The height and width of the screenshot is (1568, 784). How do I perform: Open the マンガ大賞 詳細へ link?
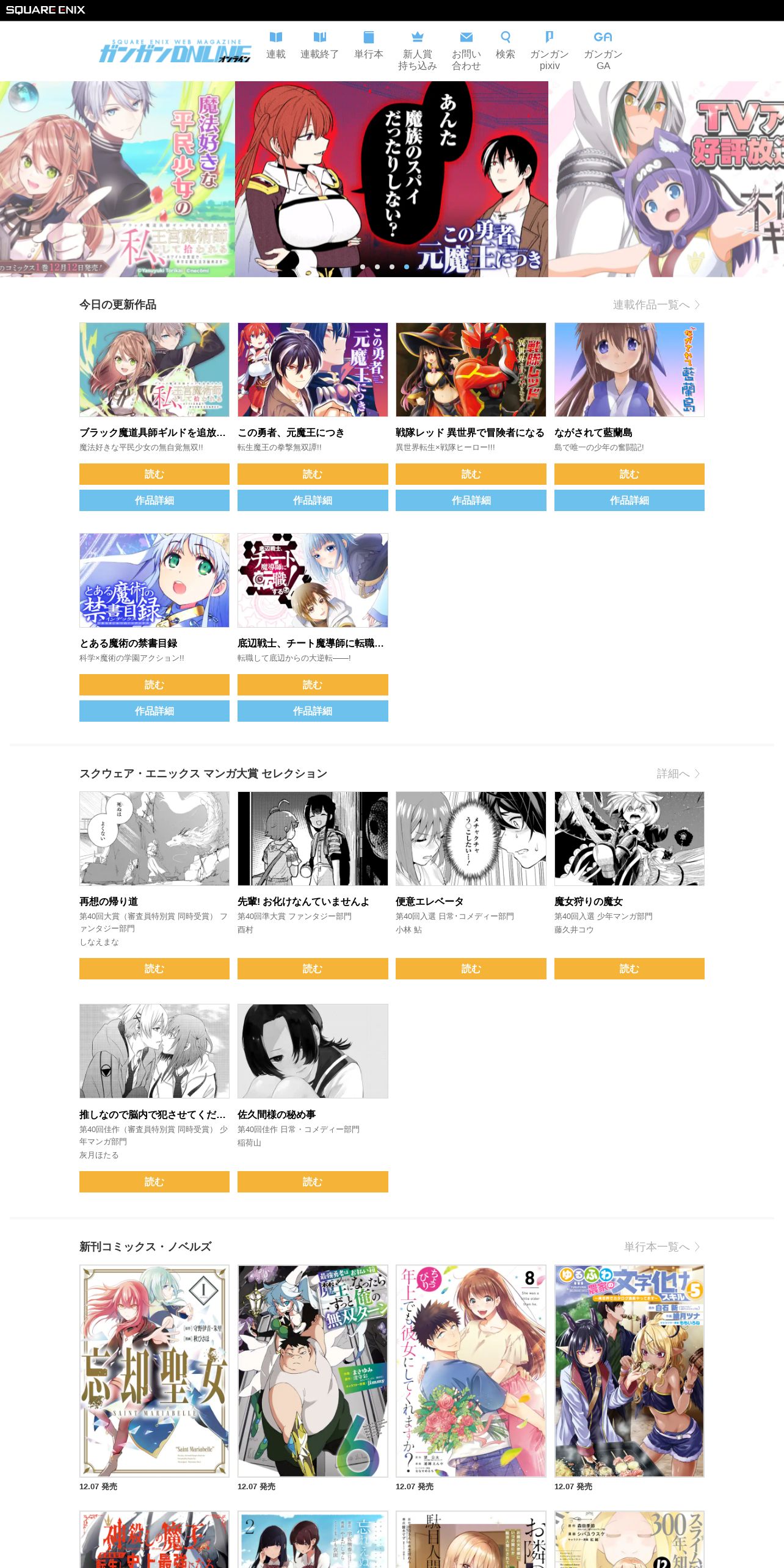678,774
